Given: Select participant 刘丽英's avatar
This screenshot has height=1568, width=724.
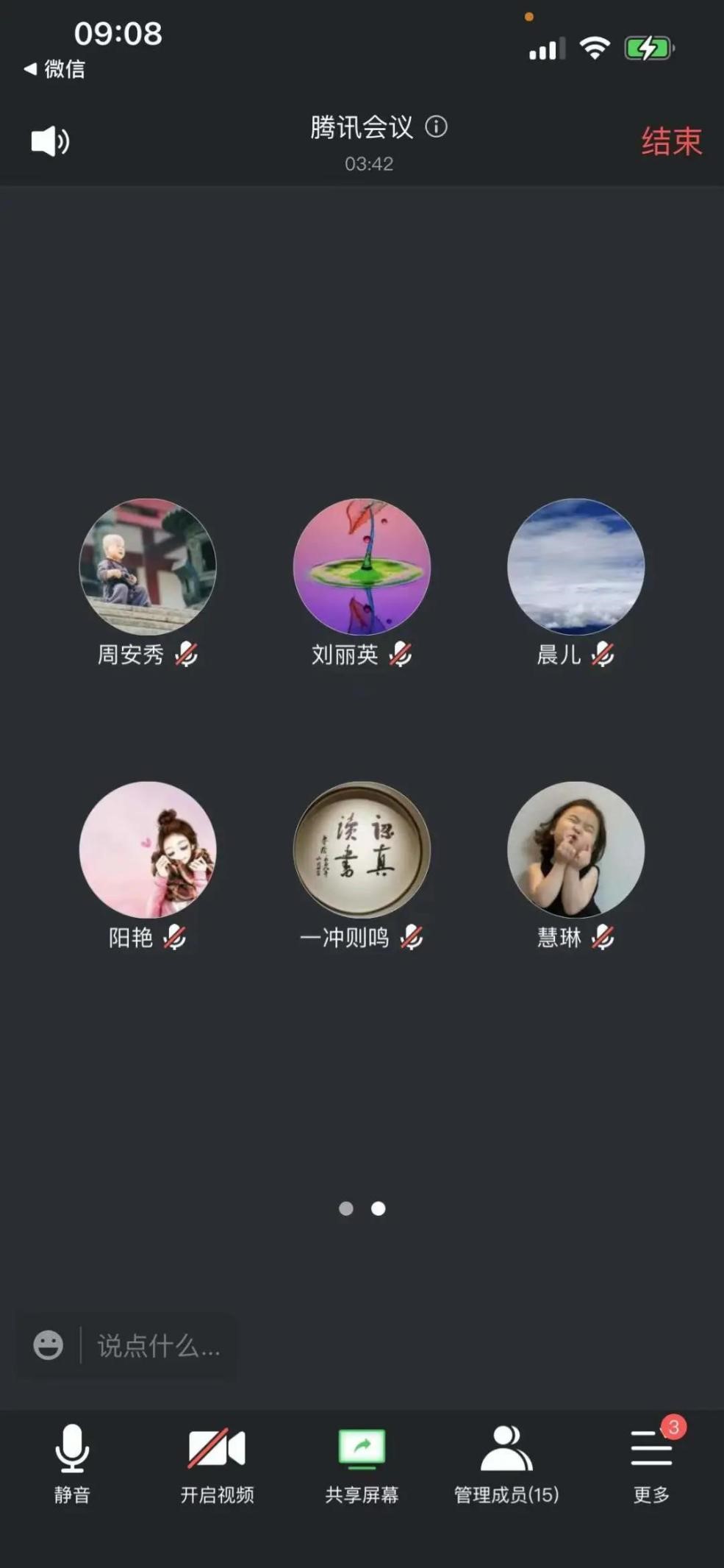Looking at the screenshot, I should coord(362,567).
